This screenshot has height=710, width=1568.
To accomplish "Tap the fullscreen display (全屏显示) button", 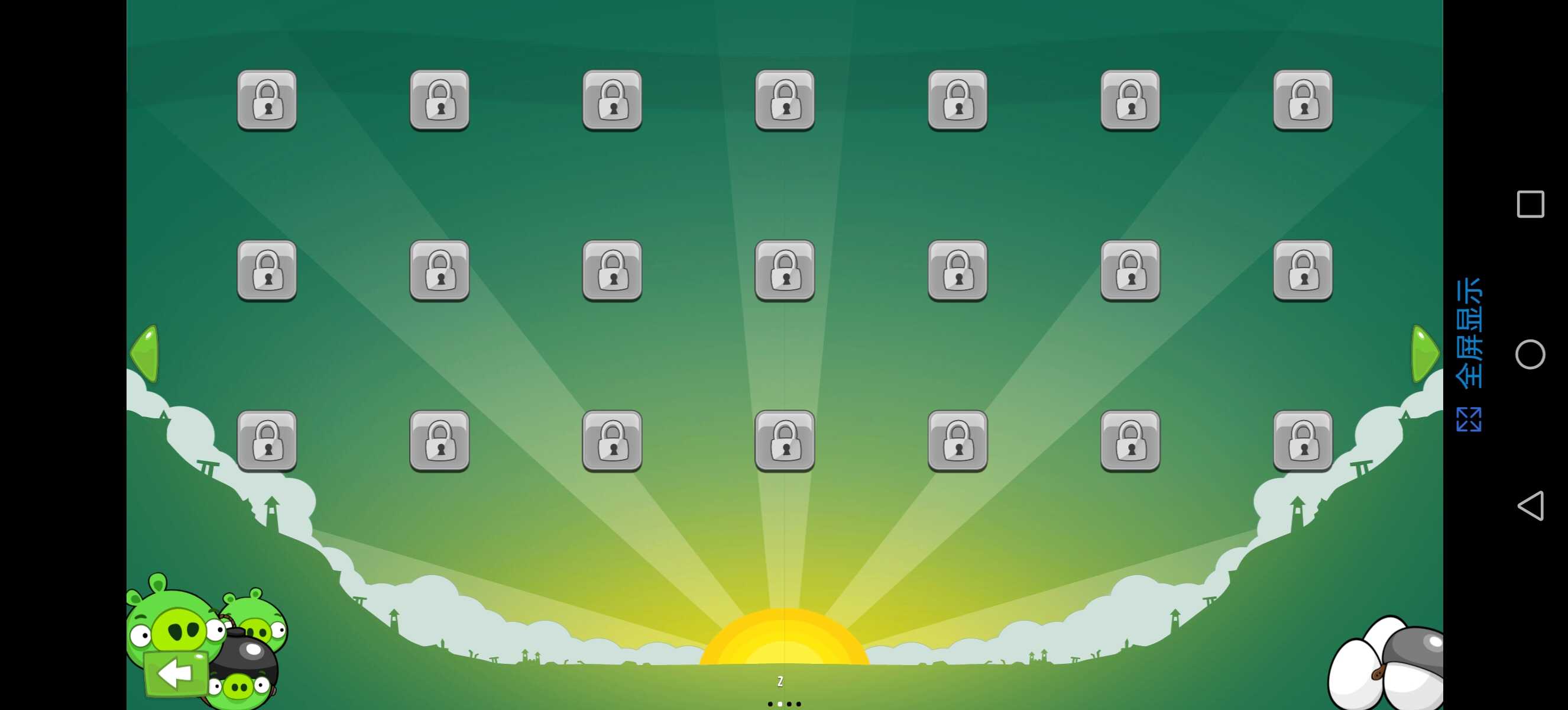I will pos(1468,354).
